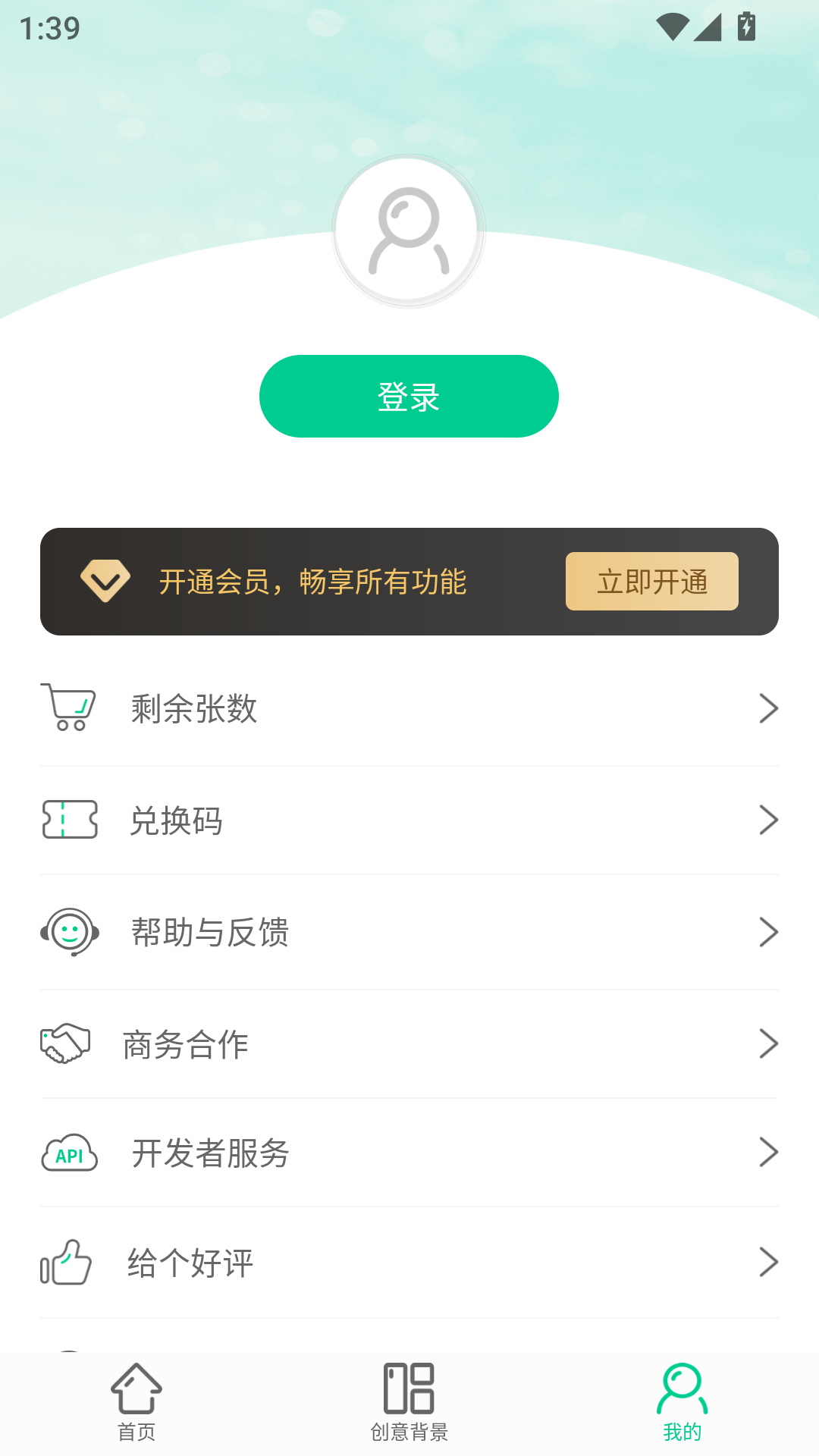Image resolution: width=819 pixels, height=1456 pixels.
Task: Tap the battery indicator in status bar
Action: click(x=746, y=25)
